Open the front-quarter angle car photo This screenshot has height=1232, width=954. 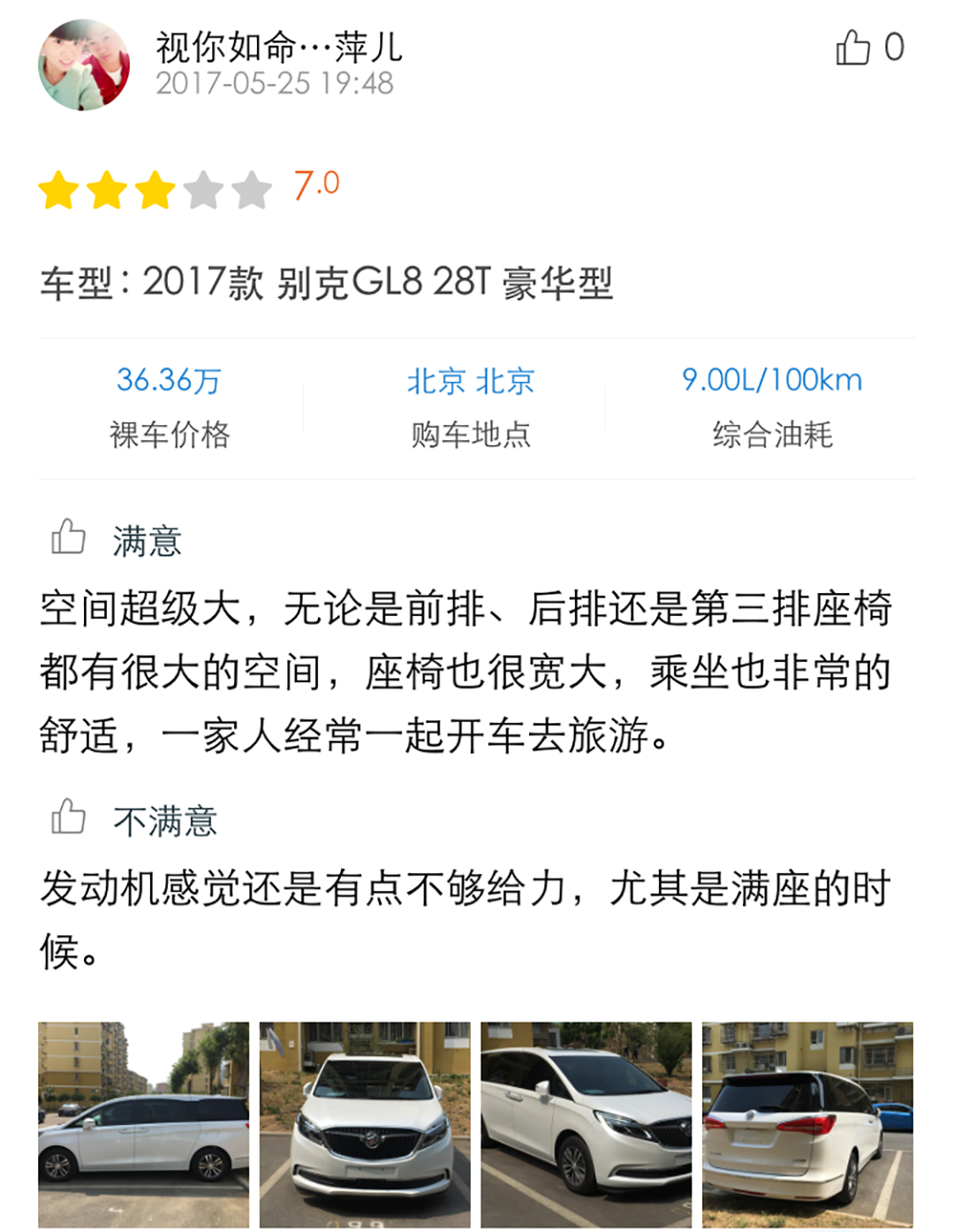587,1124
